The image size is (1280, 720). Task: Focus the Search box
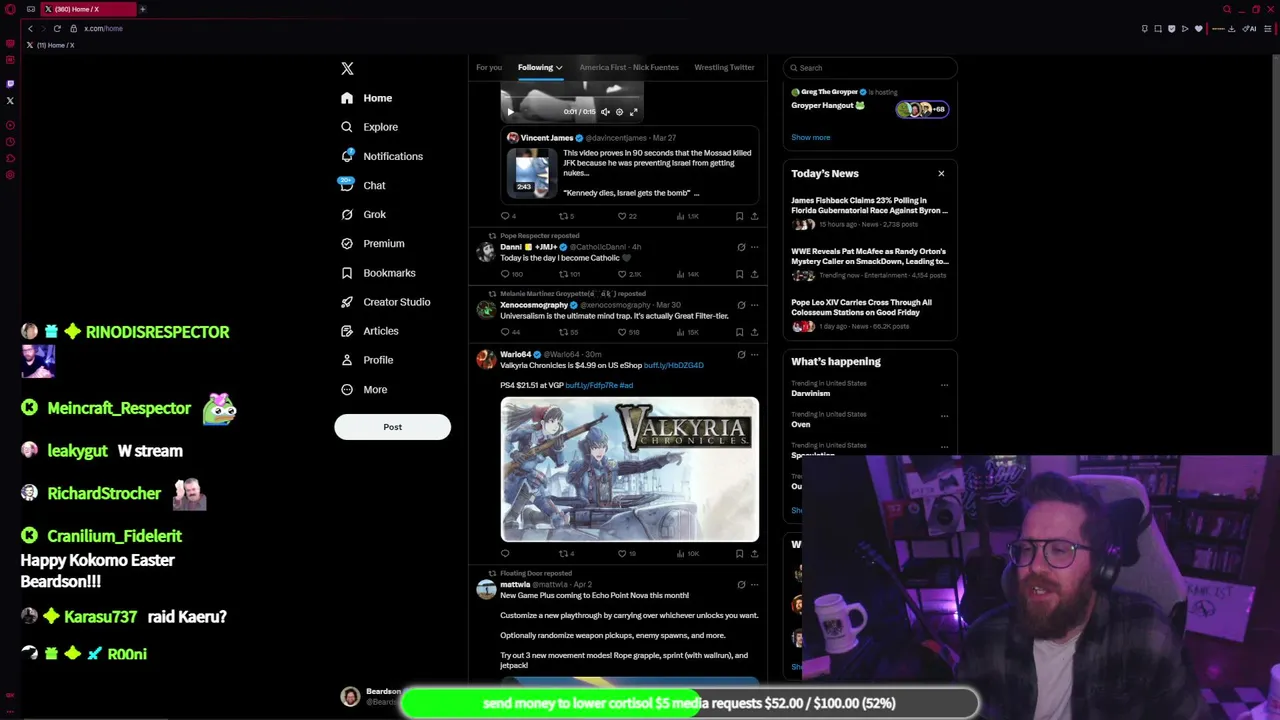click(870, 68)
